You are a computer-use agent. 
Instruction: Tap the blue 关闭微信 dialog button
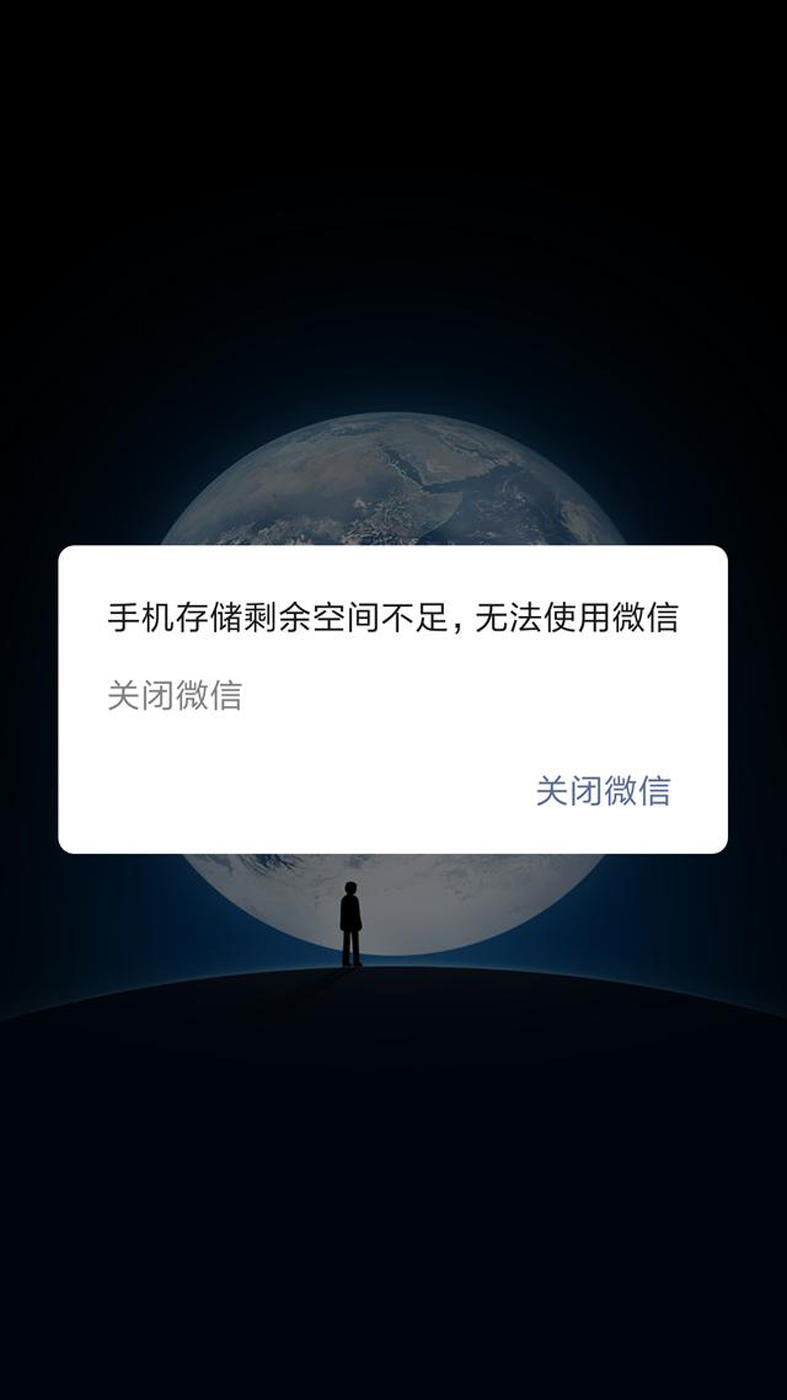tap(602, 790)
